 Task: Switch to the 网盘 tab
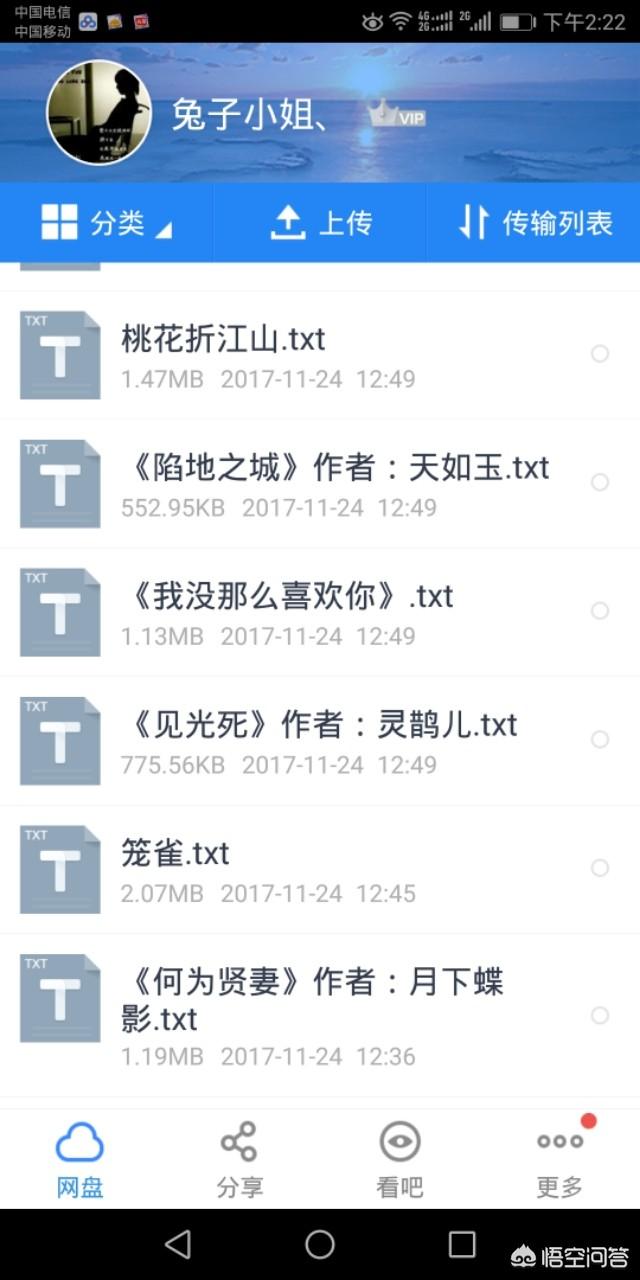click(x=80, y=1159)
